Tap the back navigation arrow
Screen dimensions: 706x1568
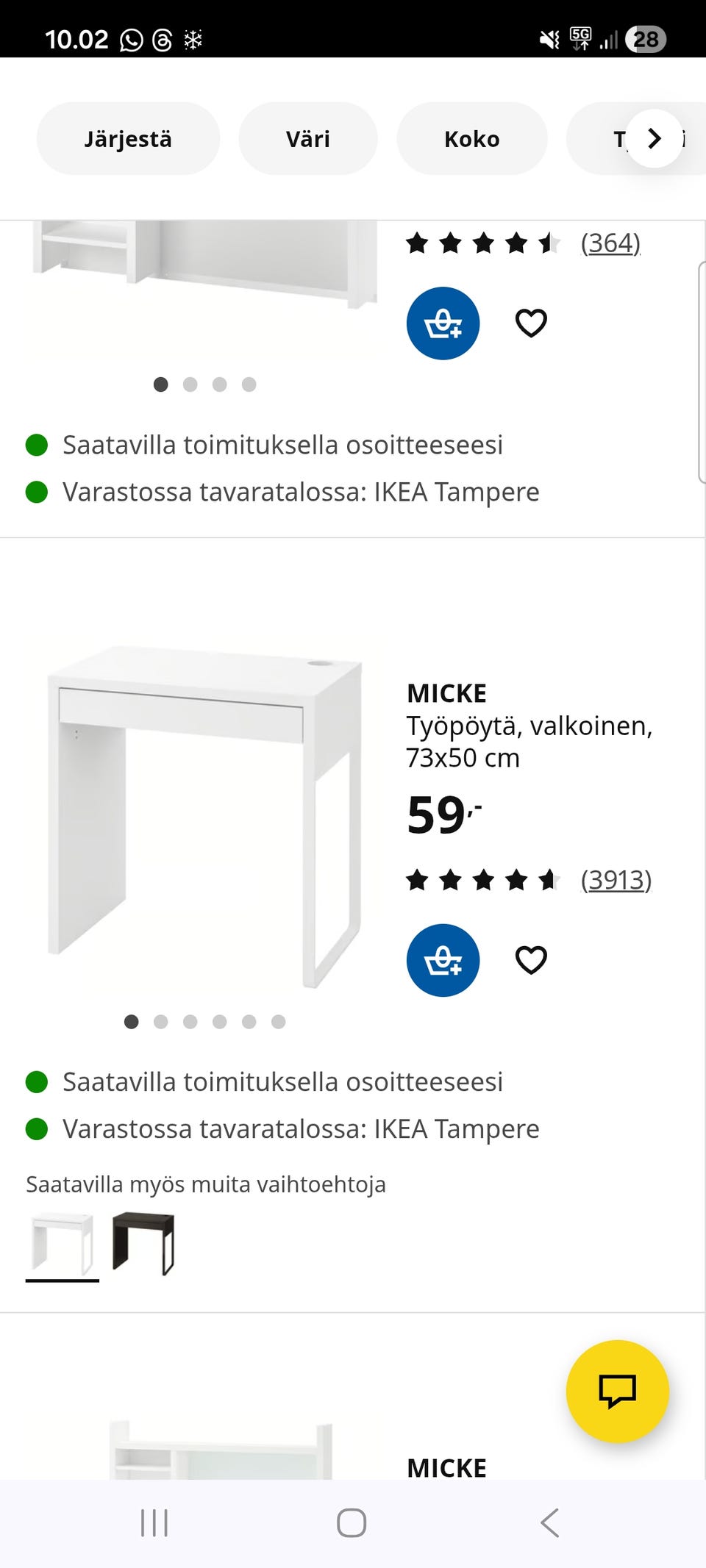[x=549, y=1523]
